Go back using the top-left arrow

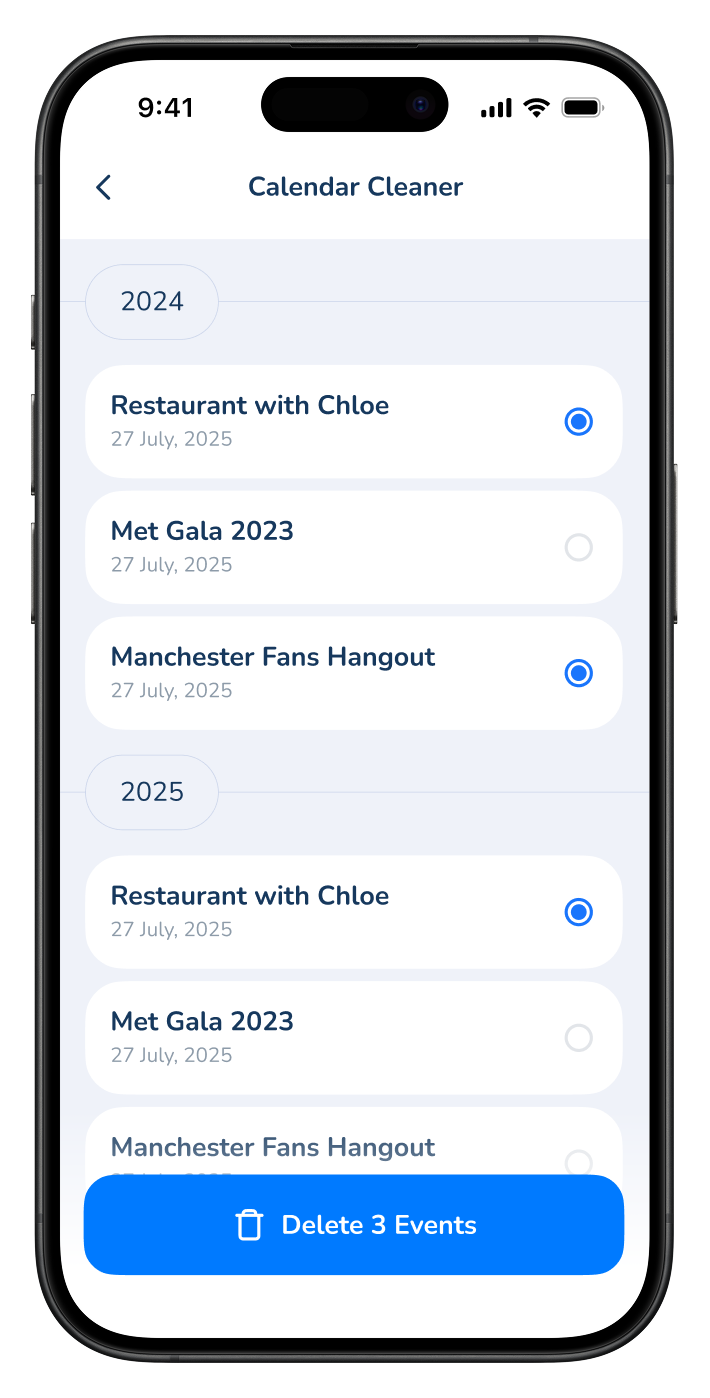click(103, 187)
